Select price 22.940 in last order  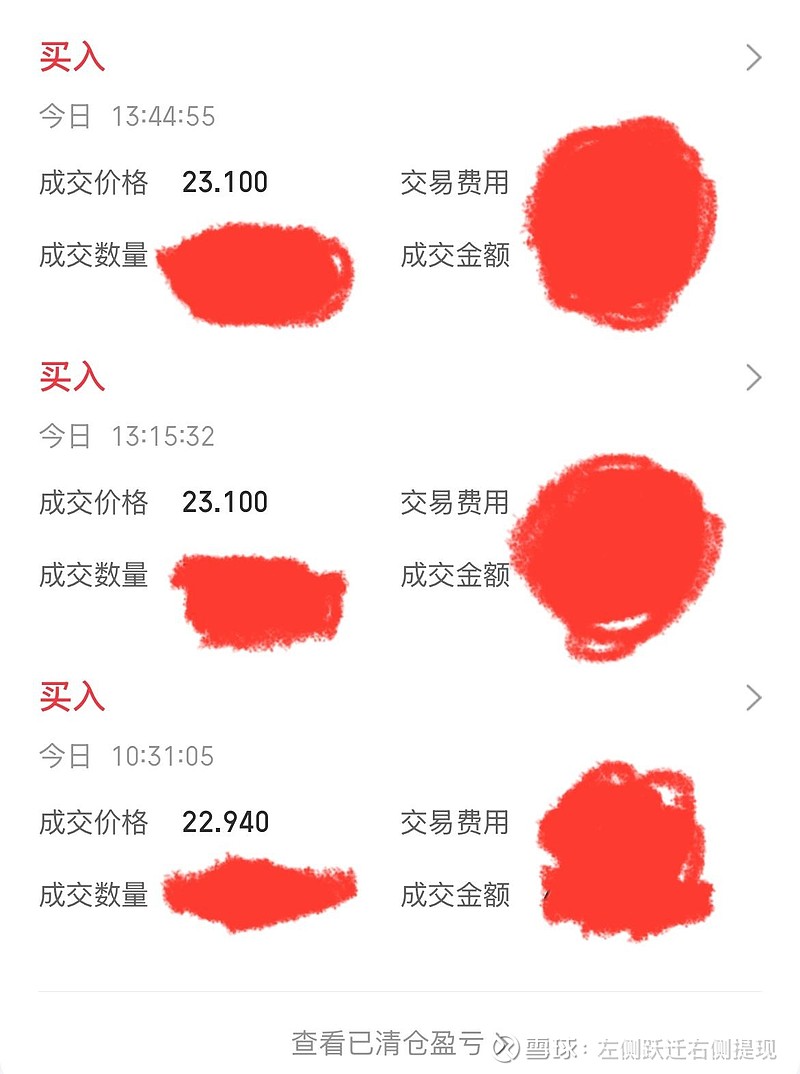(225, 823)
